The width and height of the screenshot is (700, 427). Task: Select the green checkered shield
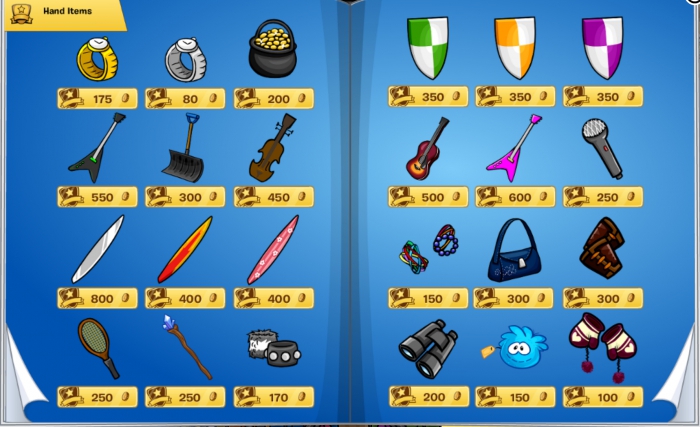pos(427,48)
